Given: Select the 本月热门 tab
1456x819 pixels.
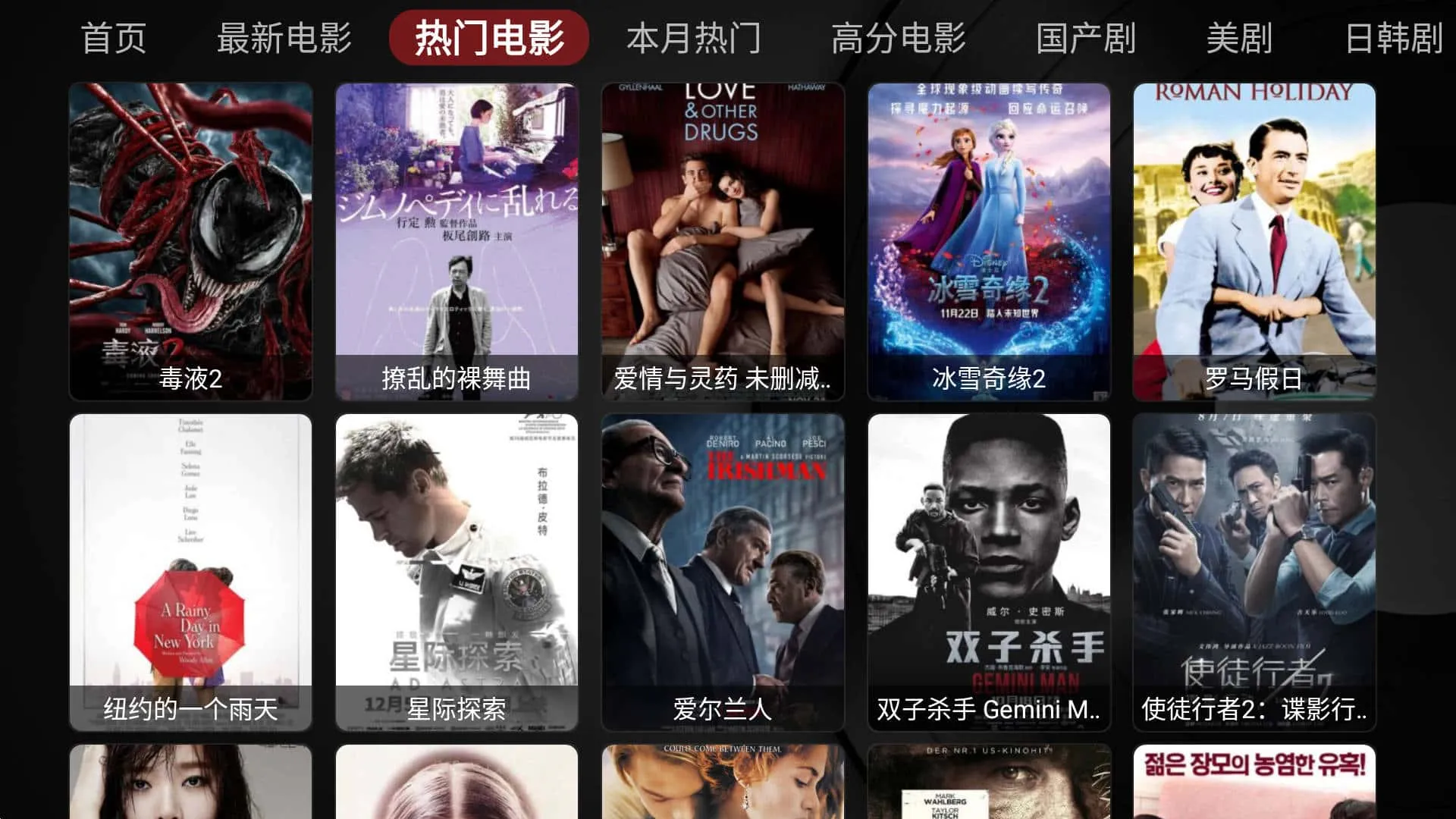Looking at the screenshot, I should [x=693, y=38].
